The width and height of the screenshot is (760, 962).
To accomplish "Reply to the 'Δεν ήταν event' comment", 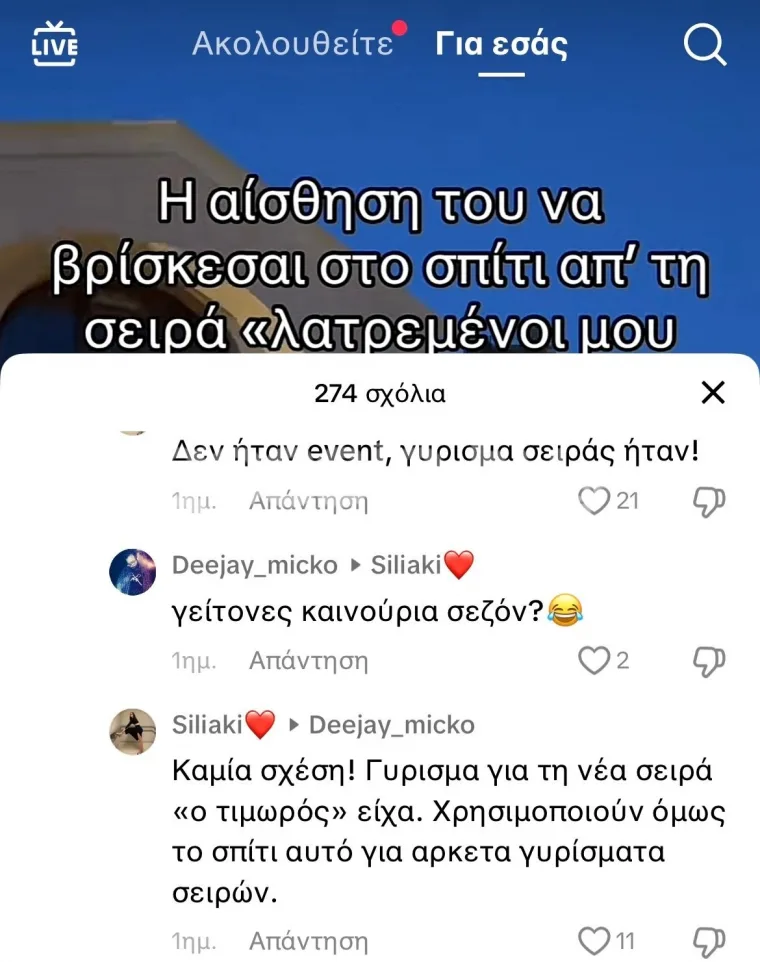I will click(x=308, y=501).
